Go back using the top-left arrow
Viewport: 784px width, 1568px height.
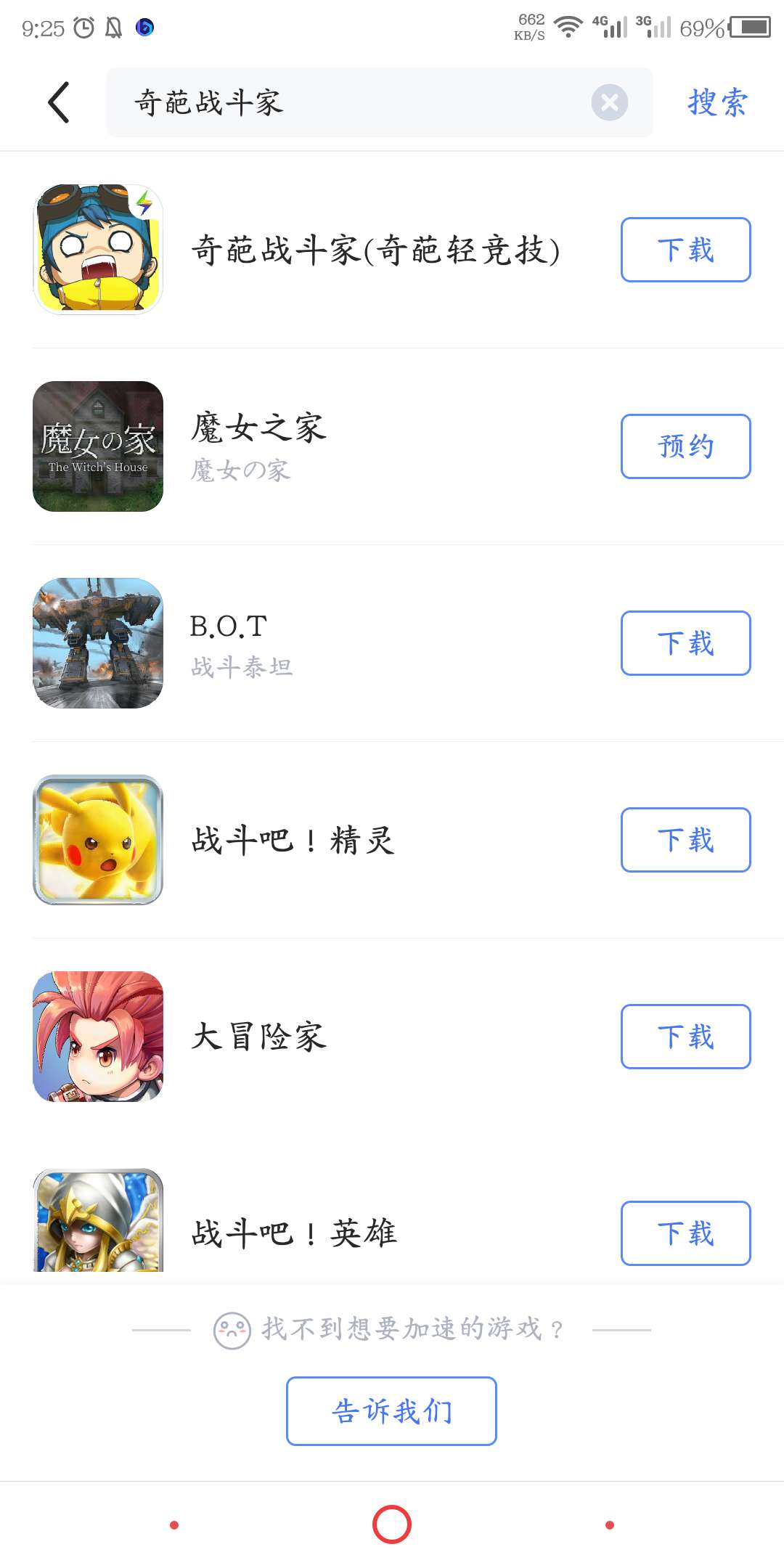pyautogui.click(x=59, y=102)
